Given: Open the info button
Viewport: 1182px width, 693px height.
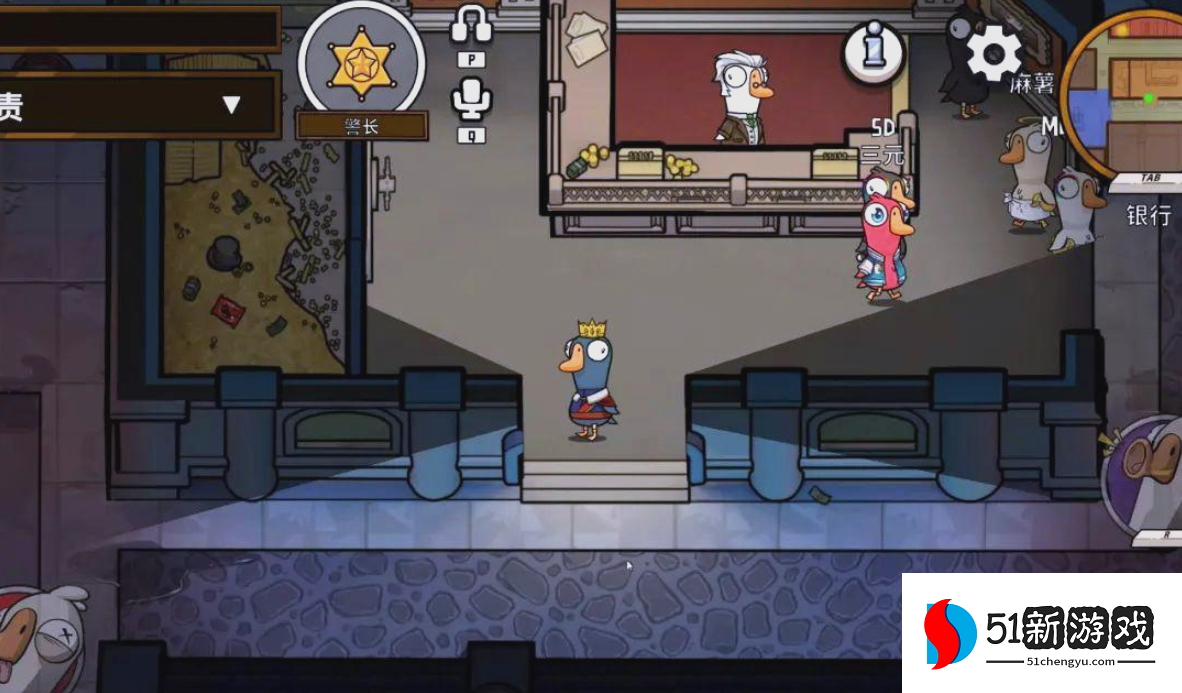Looking at the screenshot, I should tap(873, 52).
